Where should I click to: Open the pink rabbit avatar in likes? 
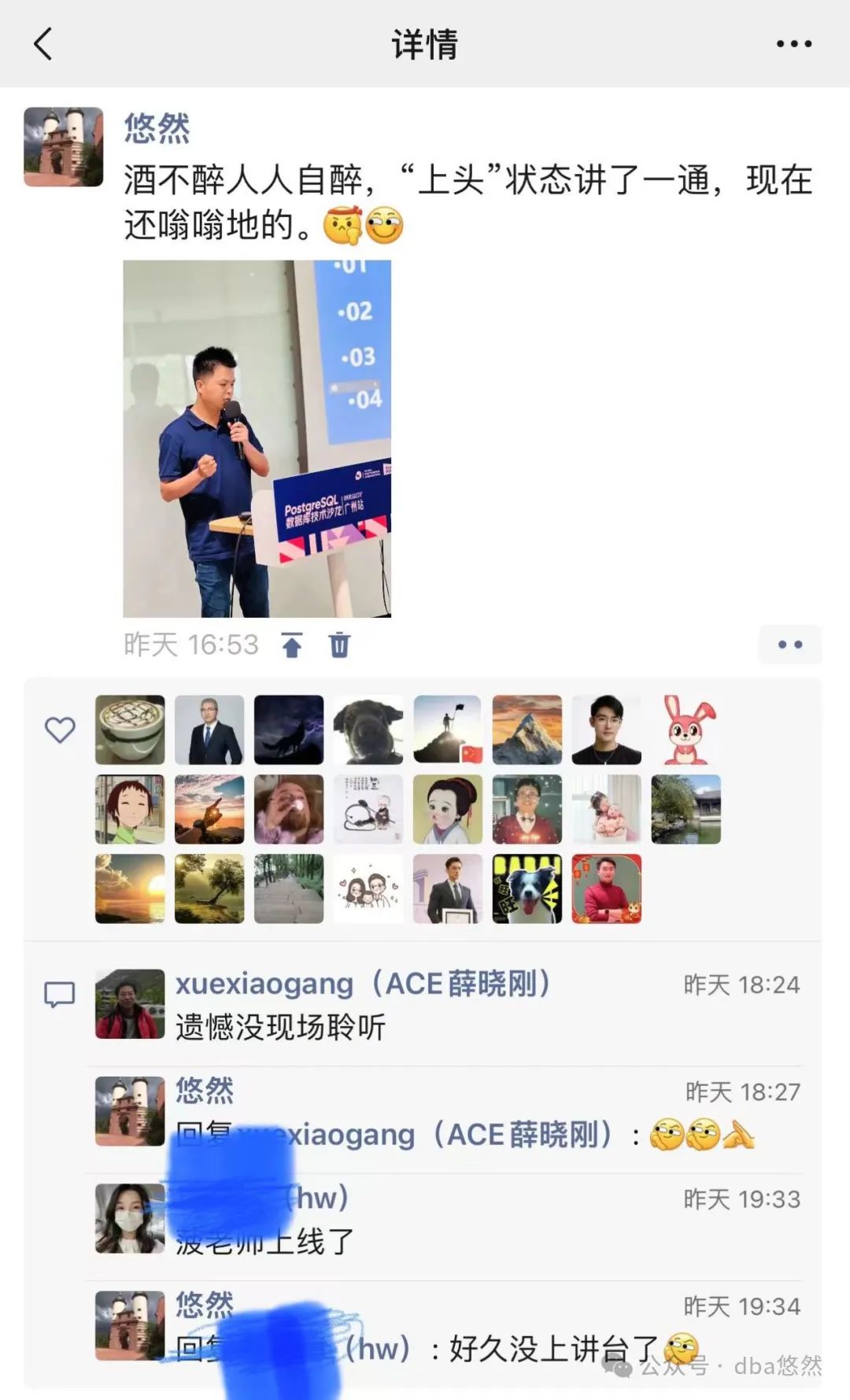point(686,730)
